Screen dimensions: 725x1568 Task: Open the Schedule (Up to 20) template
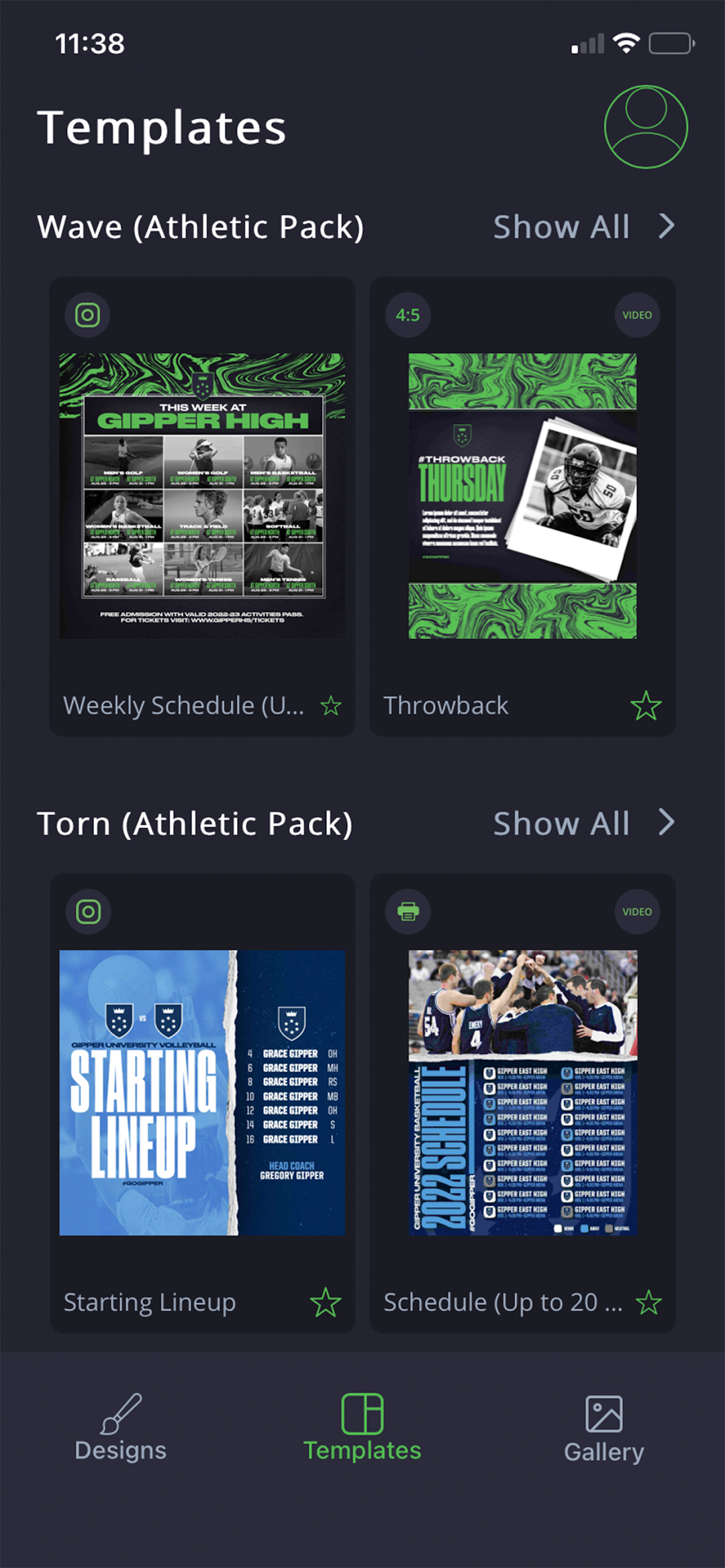pyautogui.click(x=522, y=1092)
